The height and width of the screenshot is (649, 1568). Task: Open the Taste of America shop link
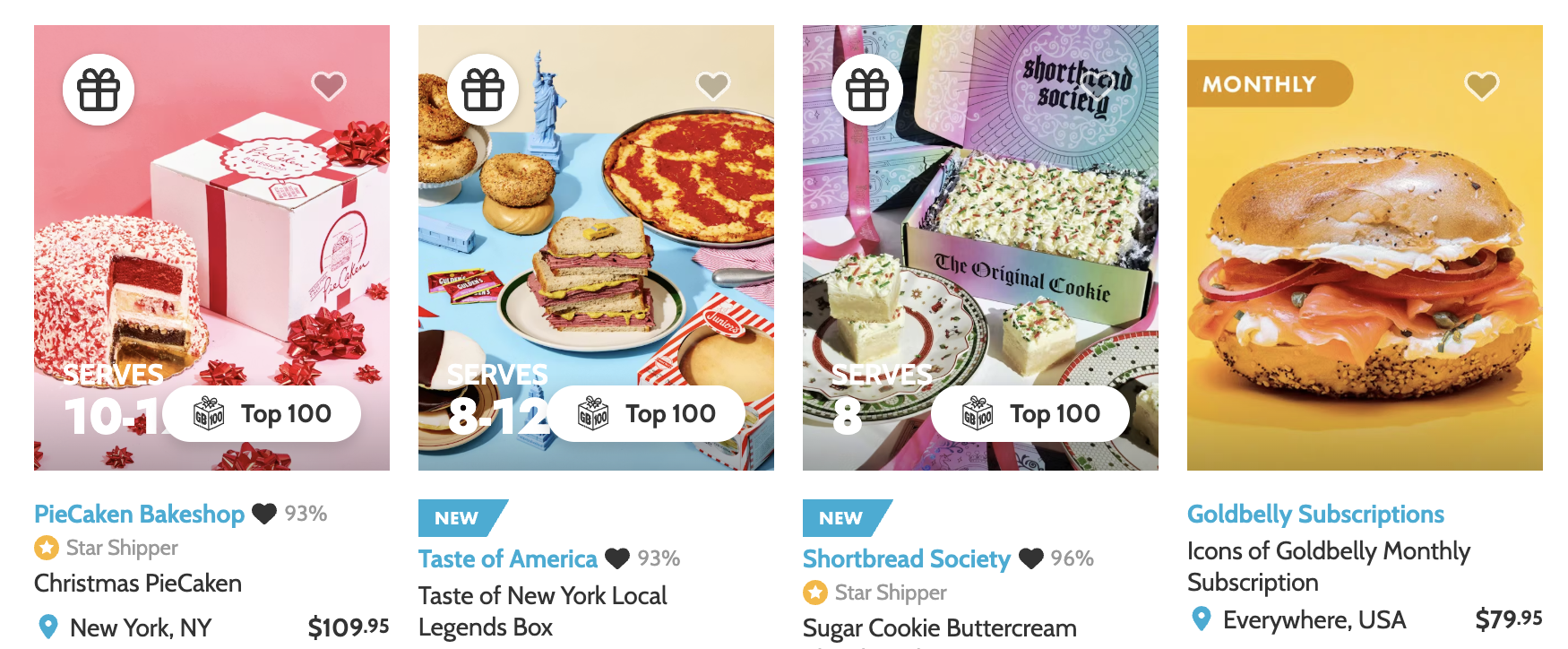507,559
